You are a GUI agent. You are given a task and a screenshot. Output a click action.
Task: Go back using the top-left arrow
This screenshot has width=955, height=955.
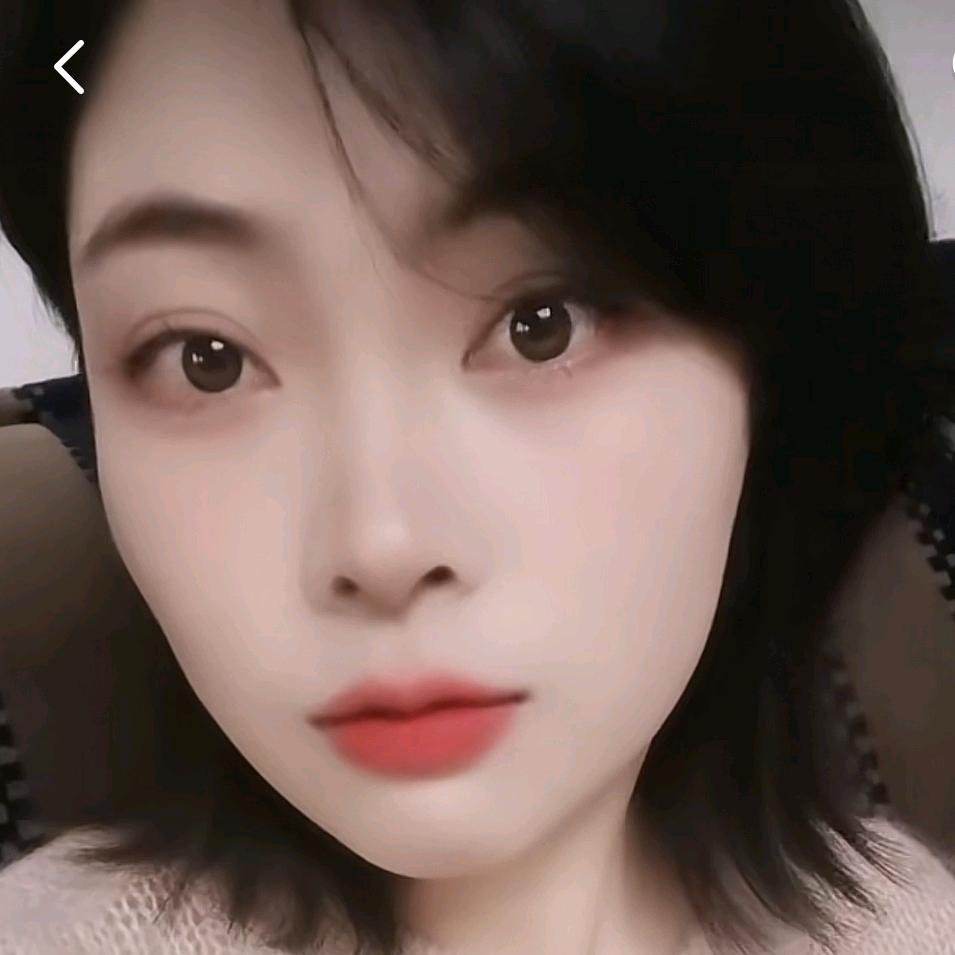69,67
